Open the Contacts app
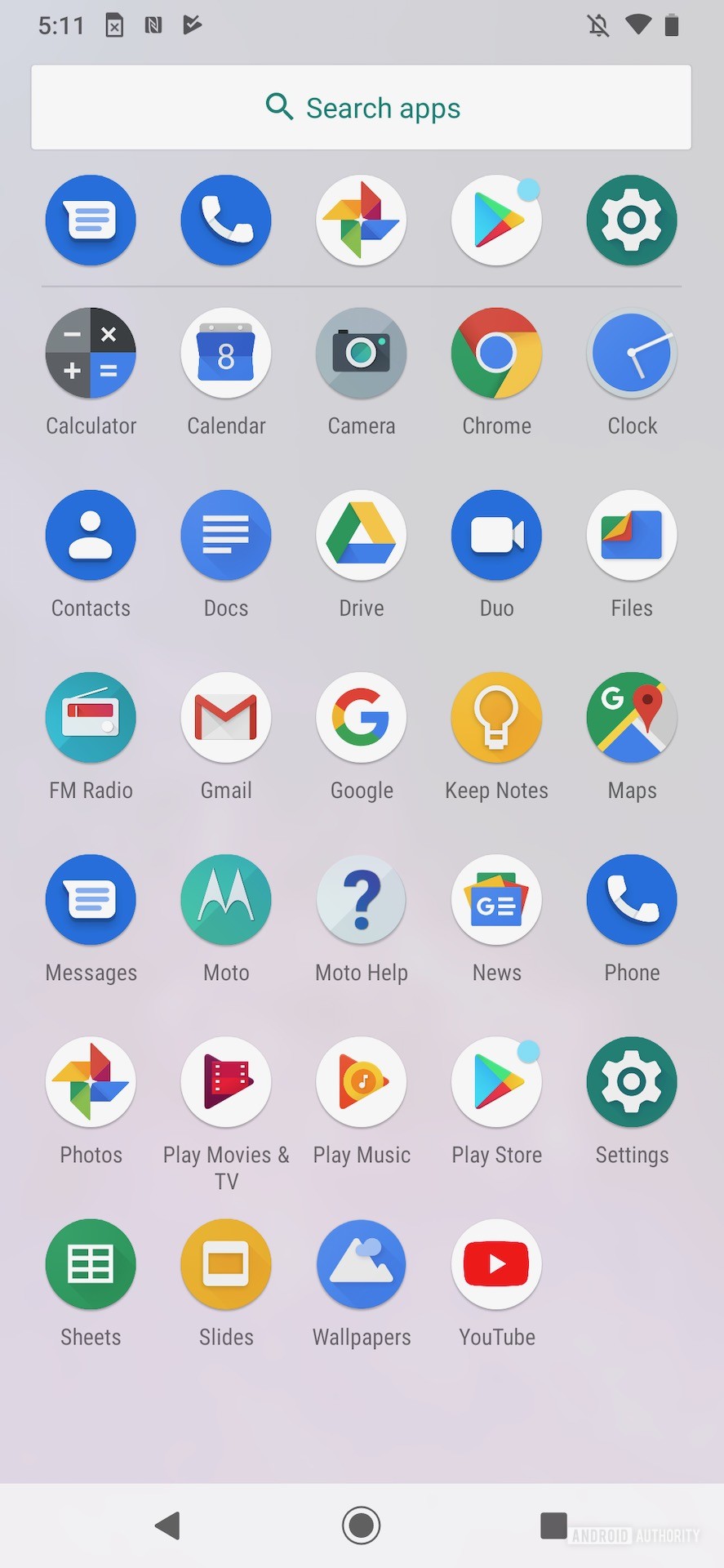Screen dimensions: 724x1568 coord(91,535)
